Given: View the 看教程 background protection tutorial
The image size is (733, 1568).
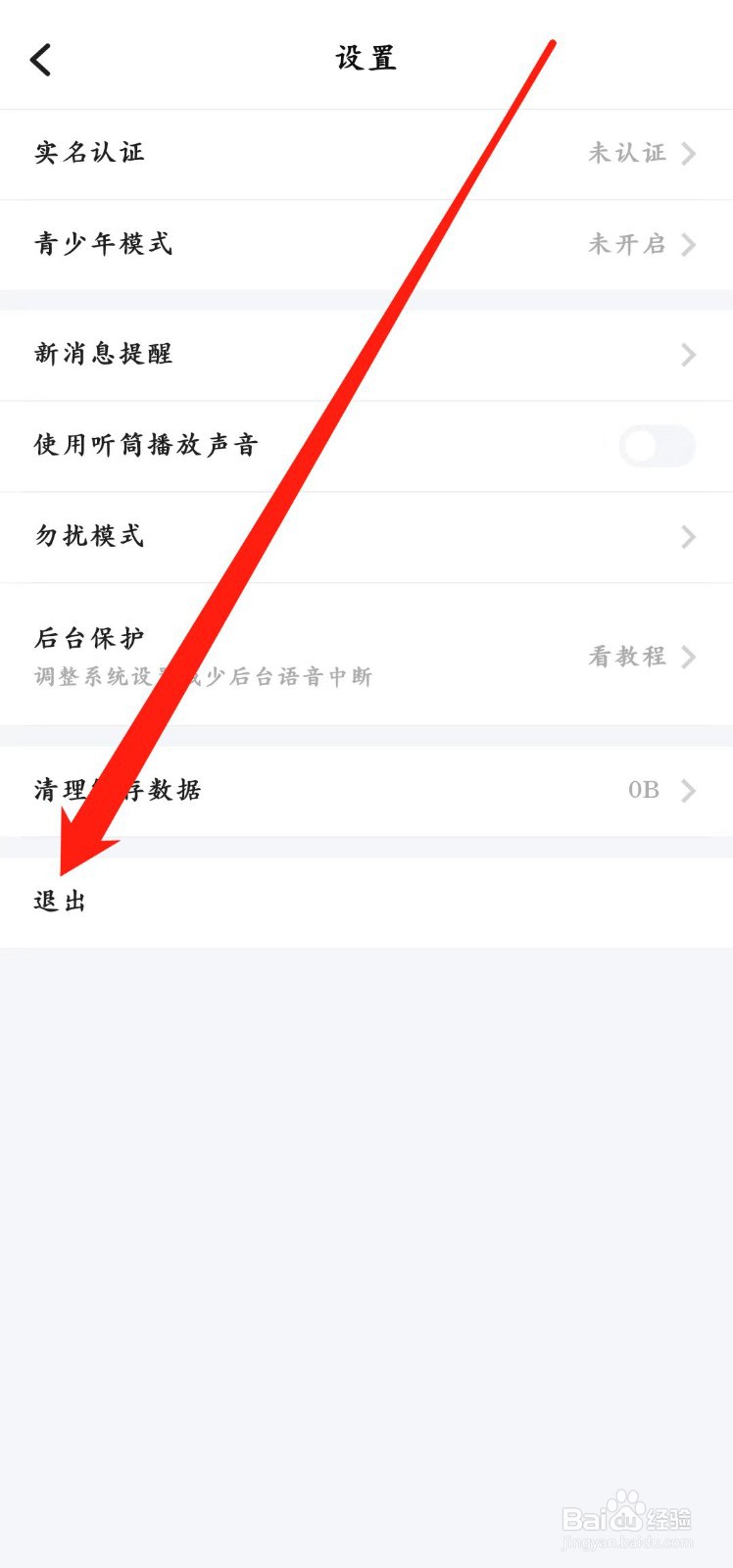Looking at the screenshot, I should click(x=625, y=657).
